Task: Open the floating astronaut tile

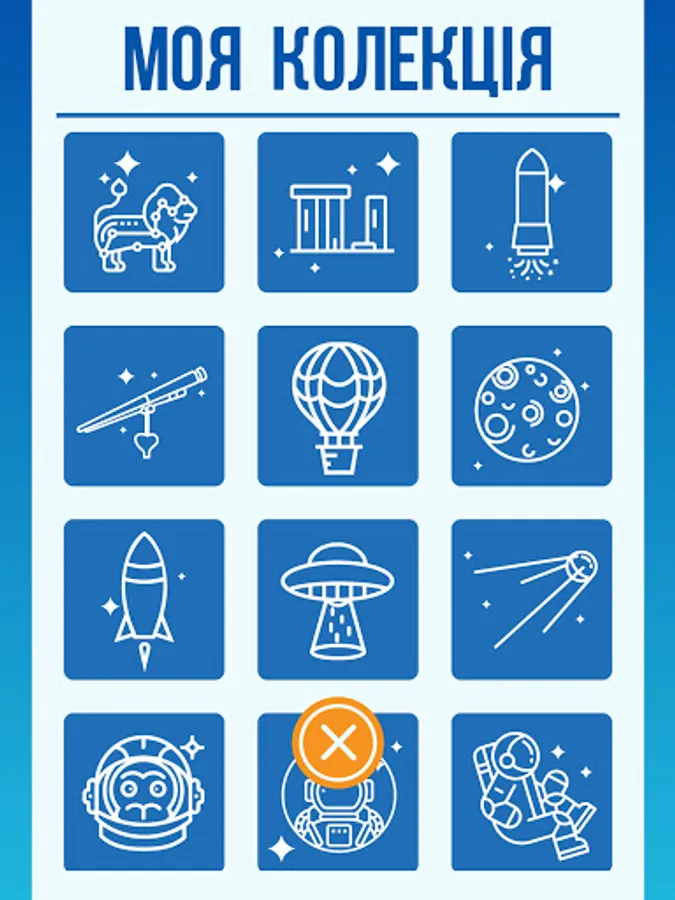Action: pos(532,792)
